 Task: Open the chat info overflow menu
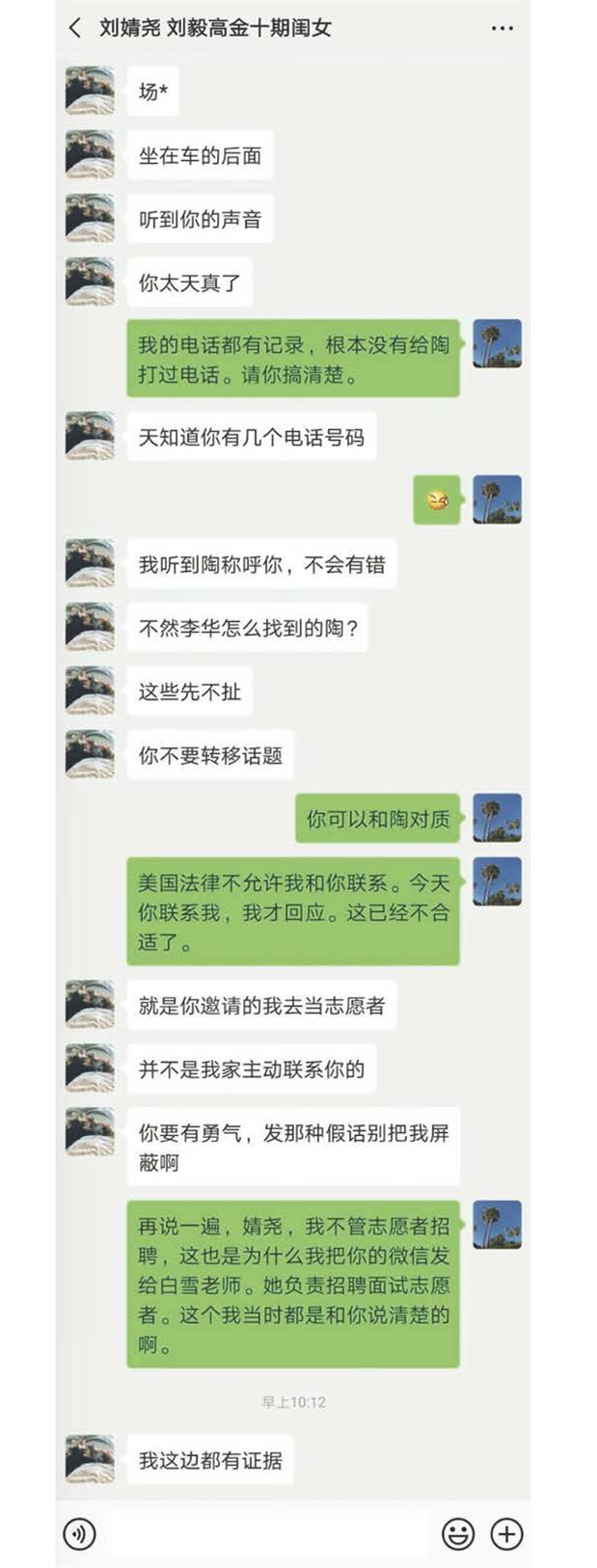click(502, 28)
